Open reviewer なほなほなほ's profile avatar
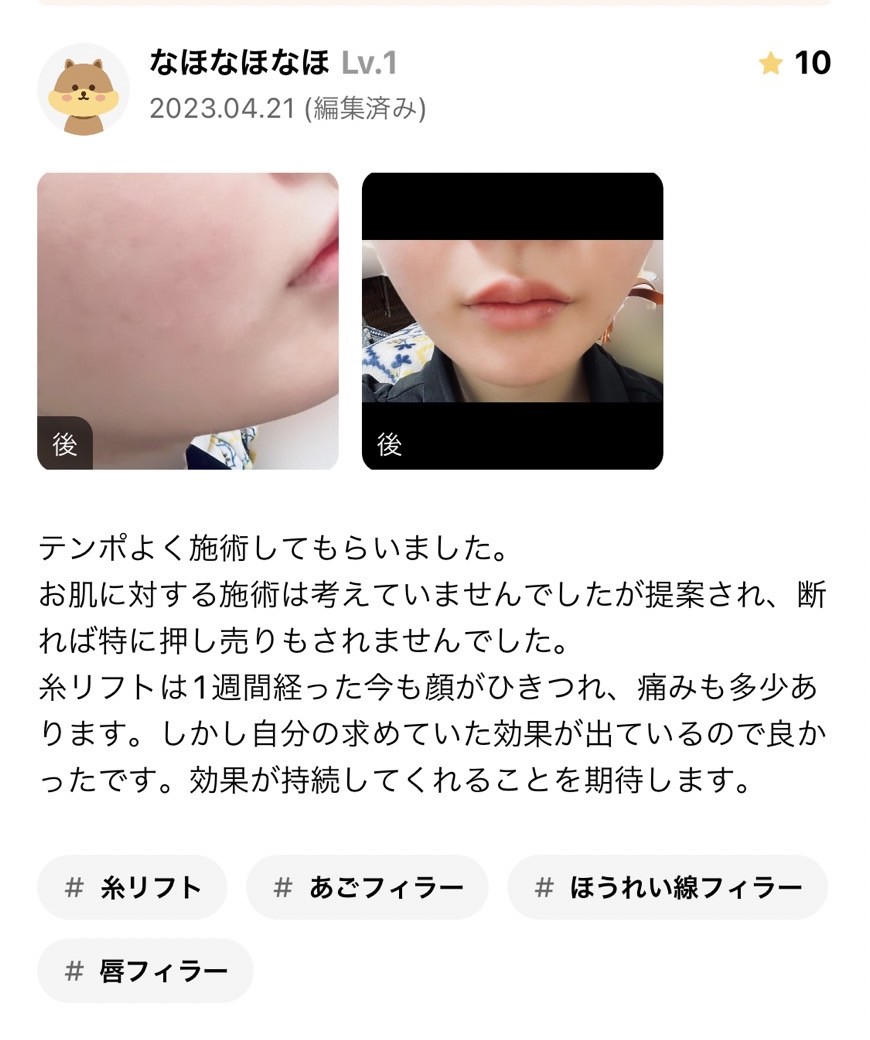The width and height of the screenshot is (870, 1040). click(x=83, y=89)
